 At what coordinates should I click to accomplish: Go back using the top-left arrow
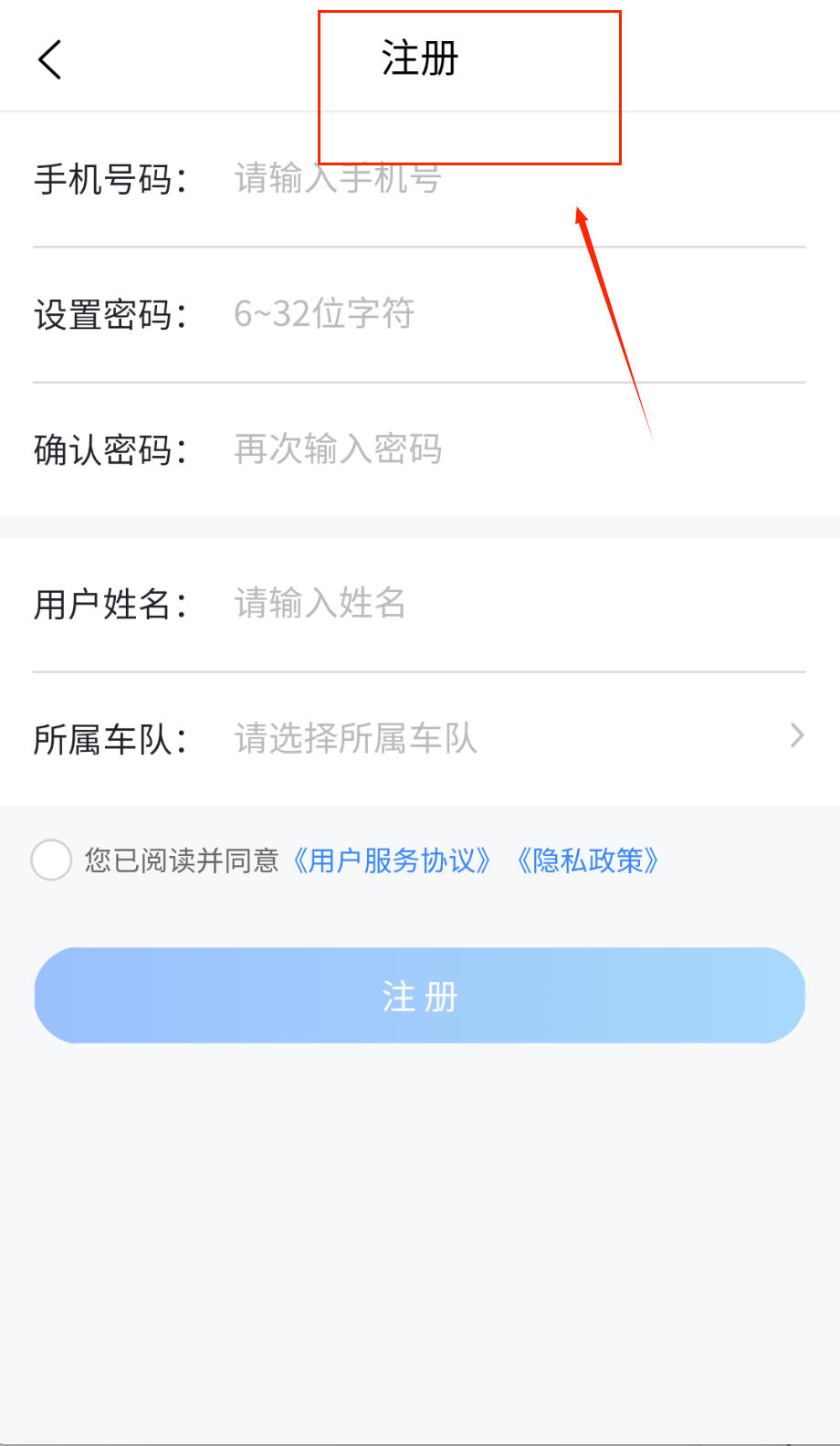[50, 60]
